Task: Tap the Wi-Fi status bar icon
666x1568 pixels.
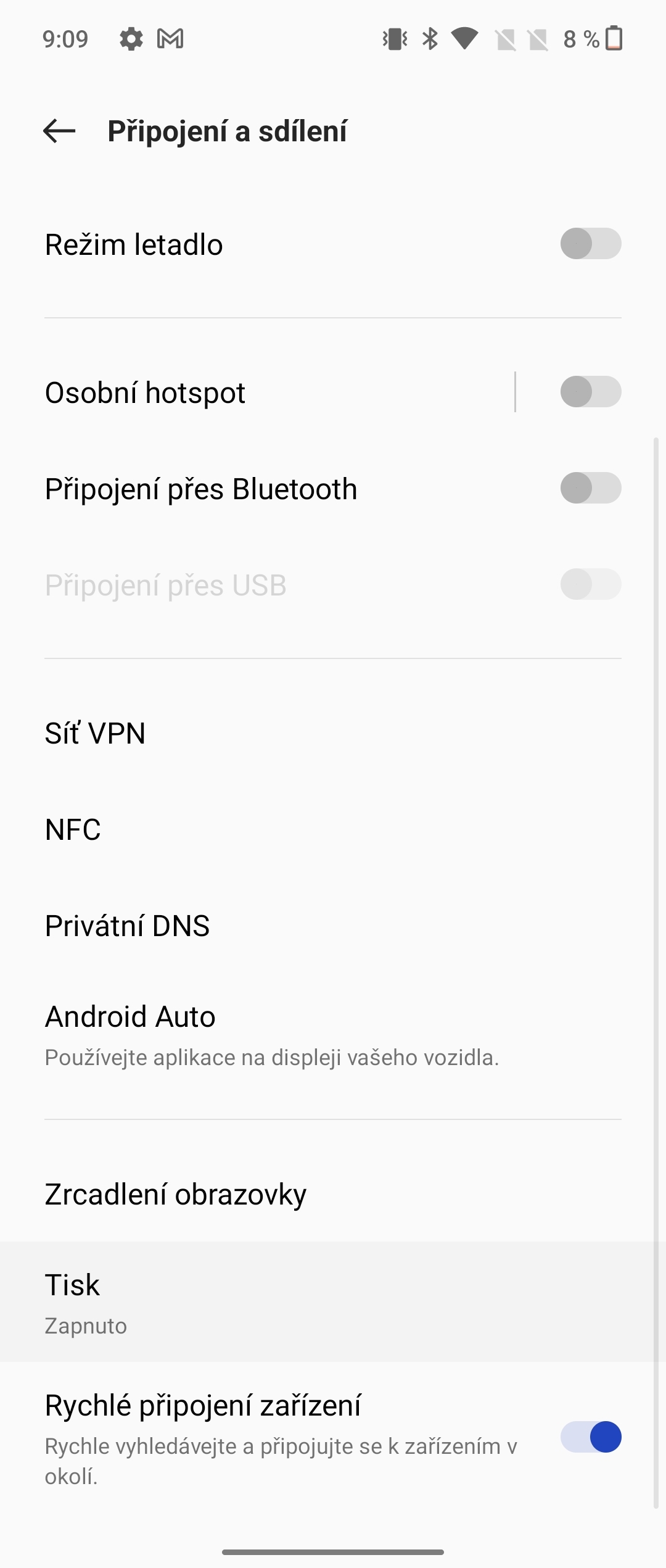Action: 464,39
